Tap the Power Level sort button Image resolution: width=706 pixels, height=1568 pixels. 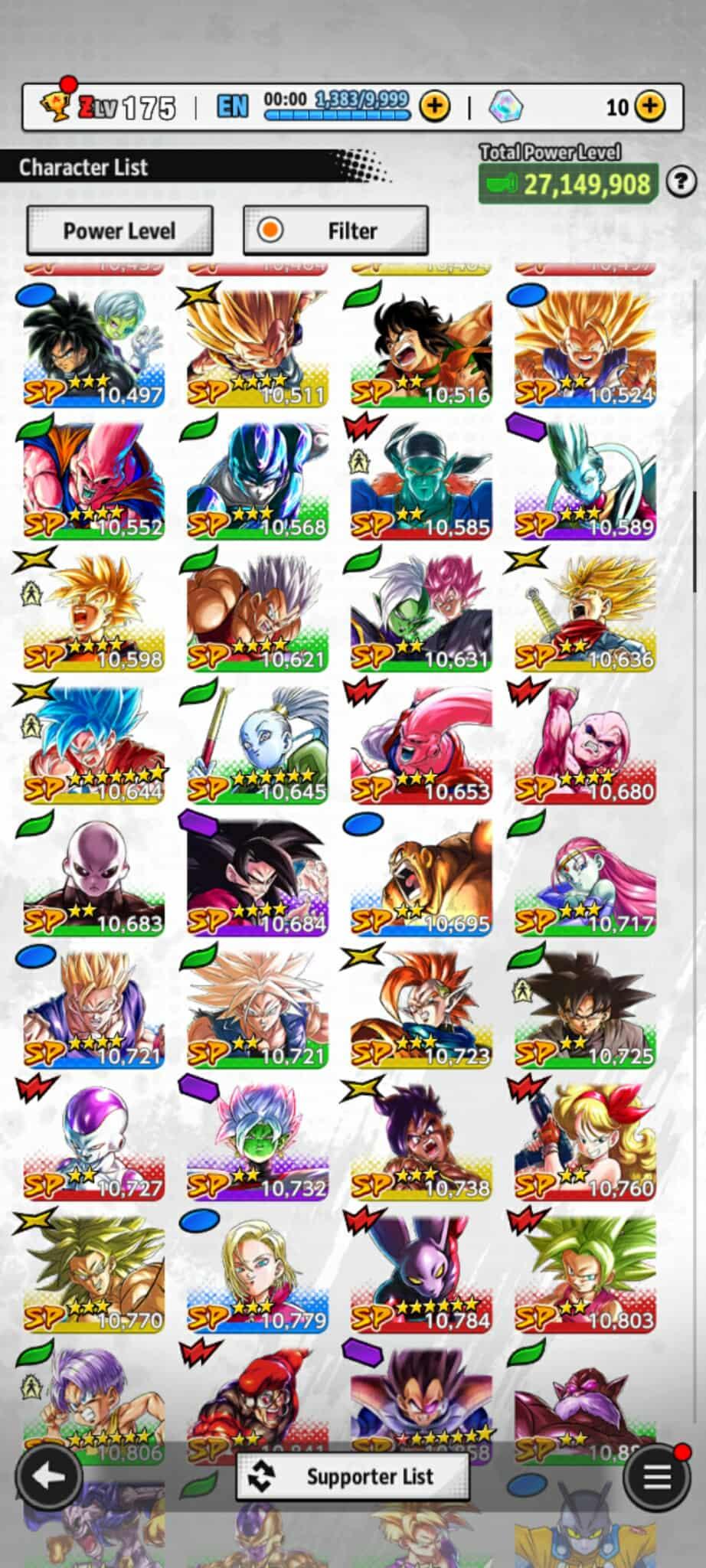pos(119,230)
